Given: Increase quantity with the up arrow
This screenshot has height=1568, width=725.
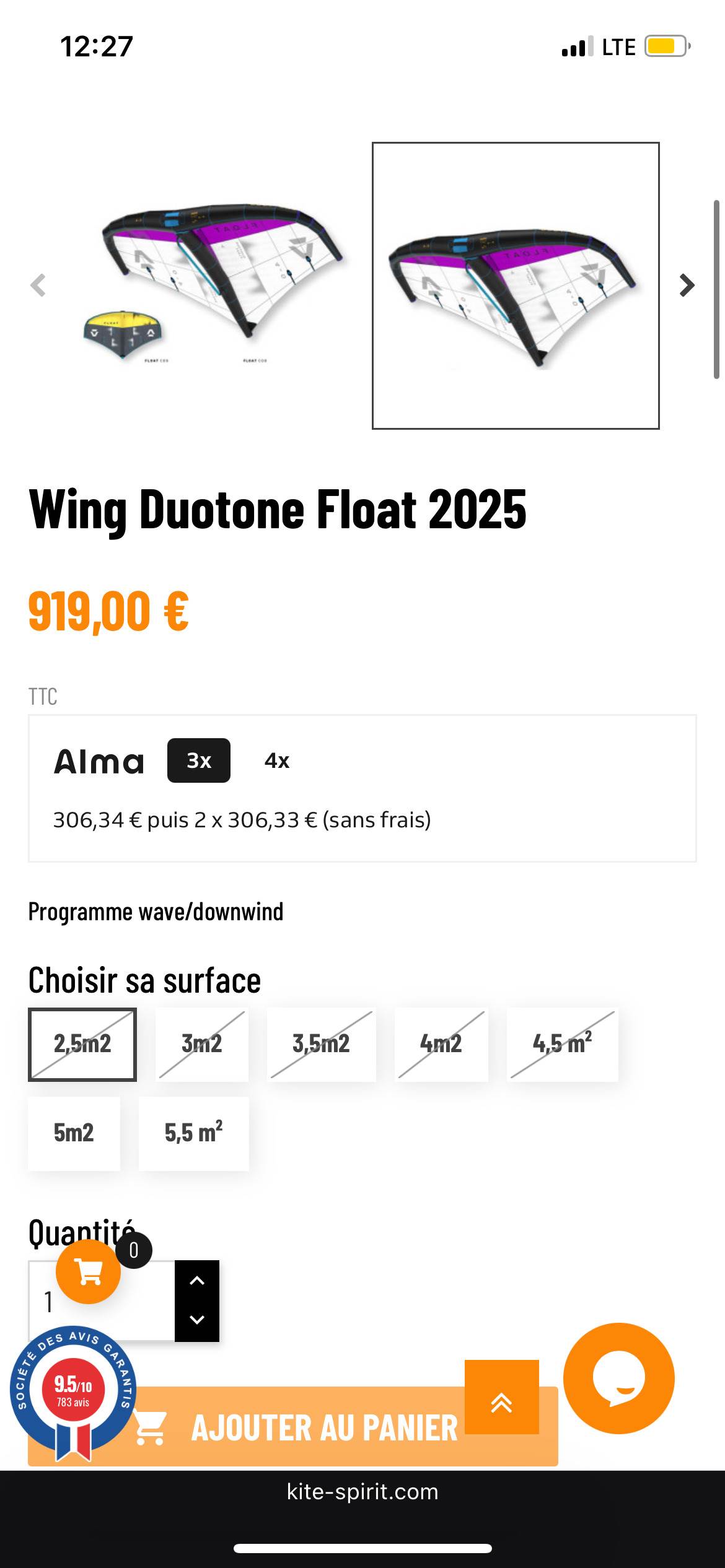Looking at the screenshot, I should (x=197, y=1281).
